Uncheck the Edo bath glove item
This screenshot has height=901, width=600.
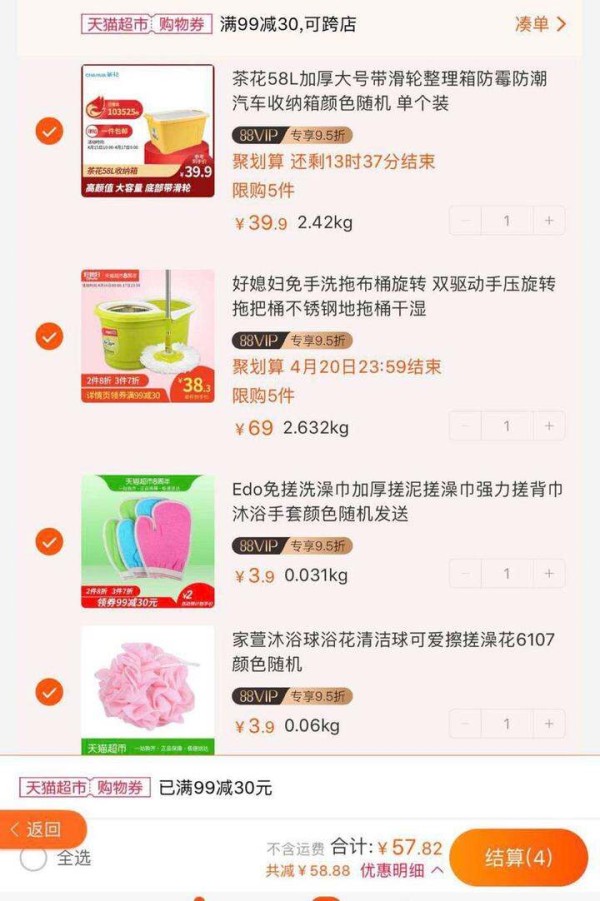[x=49, y=542]
